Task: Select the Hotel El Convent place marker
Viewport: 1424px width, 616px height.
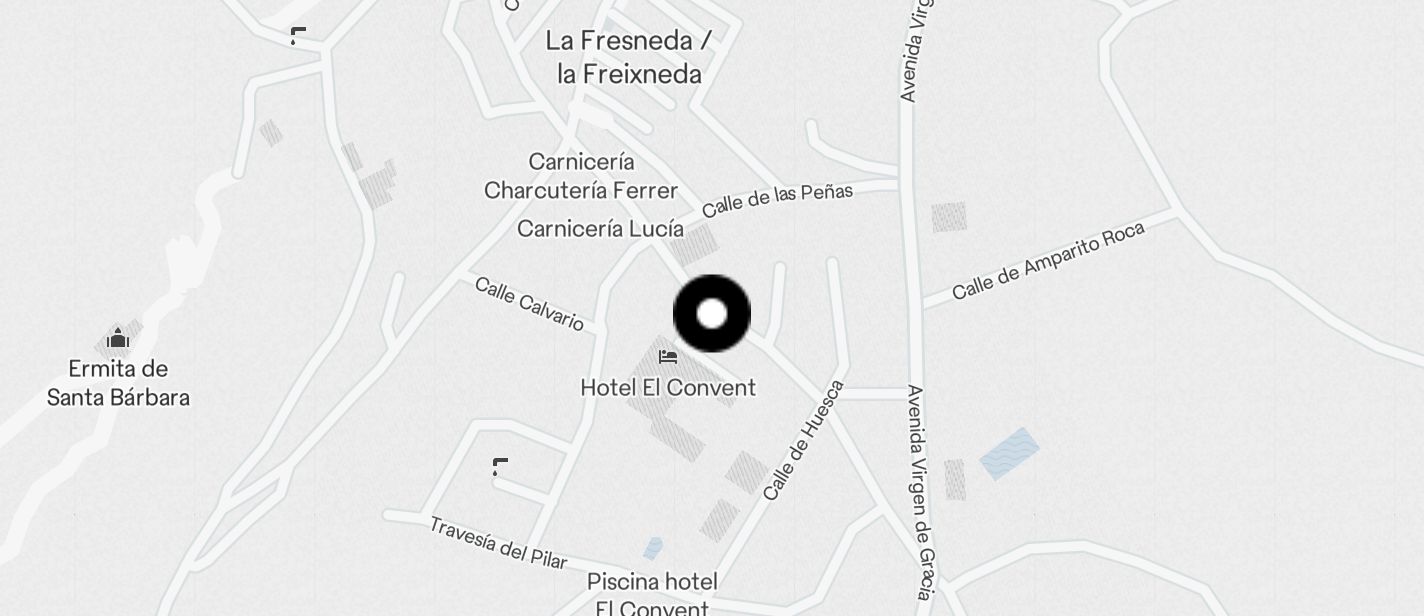Action: (x=668, y=357)
